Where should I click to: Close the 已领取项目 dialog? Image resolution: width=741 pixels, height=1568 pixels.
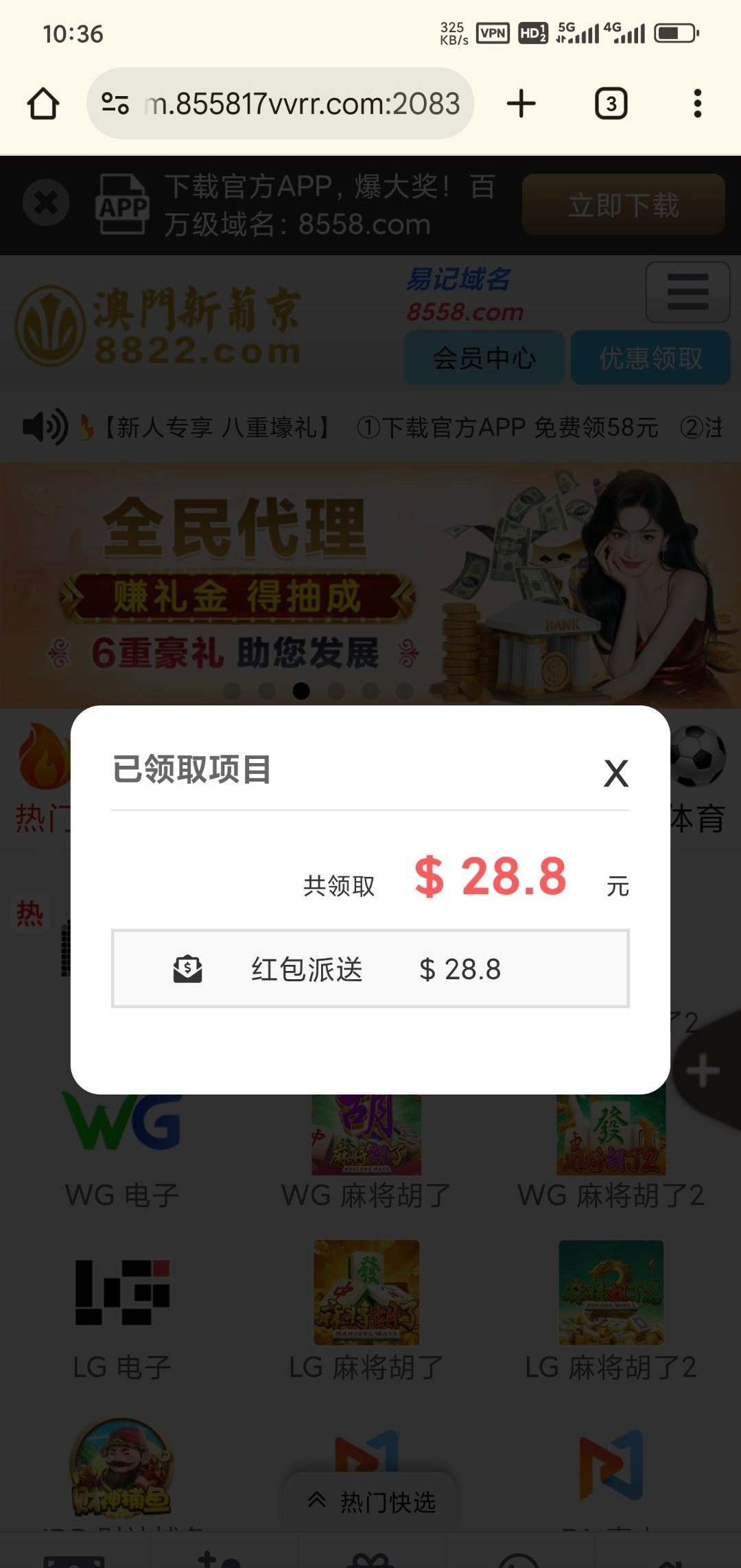[615, 773]
